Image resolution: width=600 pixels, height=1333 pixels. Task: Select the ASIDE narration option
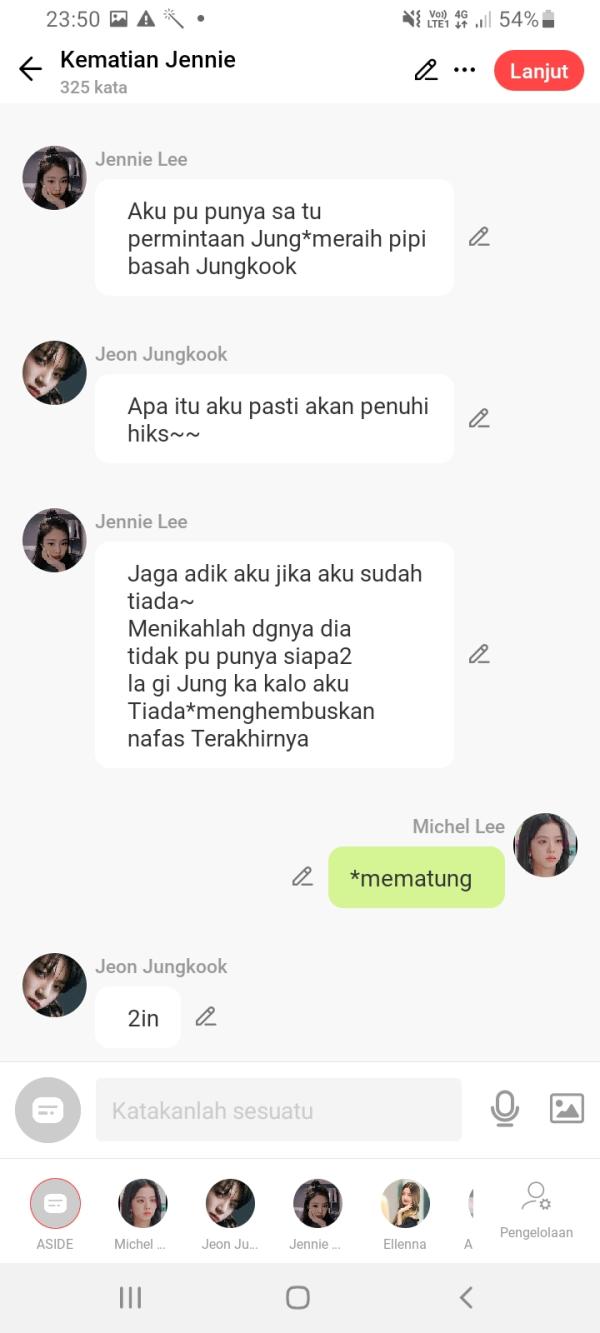point(55,1203)
